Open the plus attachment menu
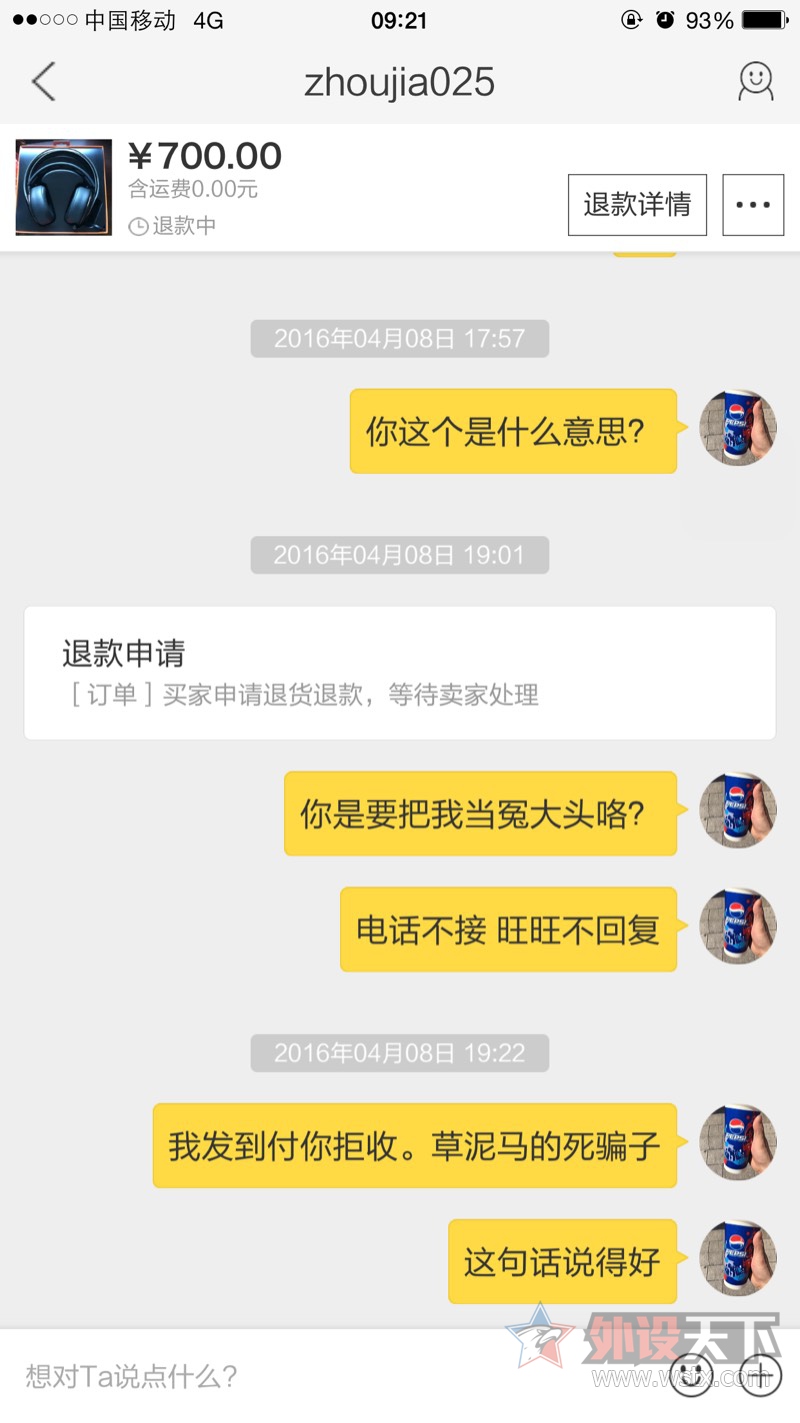This screenshot has width=800, height=1423. pyautogui.click(x=759, y=1374)
